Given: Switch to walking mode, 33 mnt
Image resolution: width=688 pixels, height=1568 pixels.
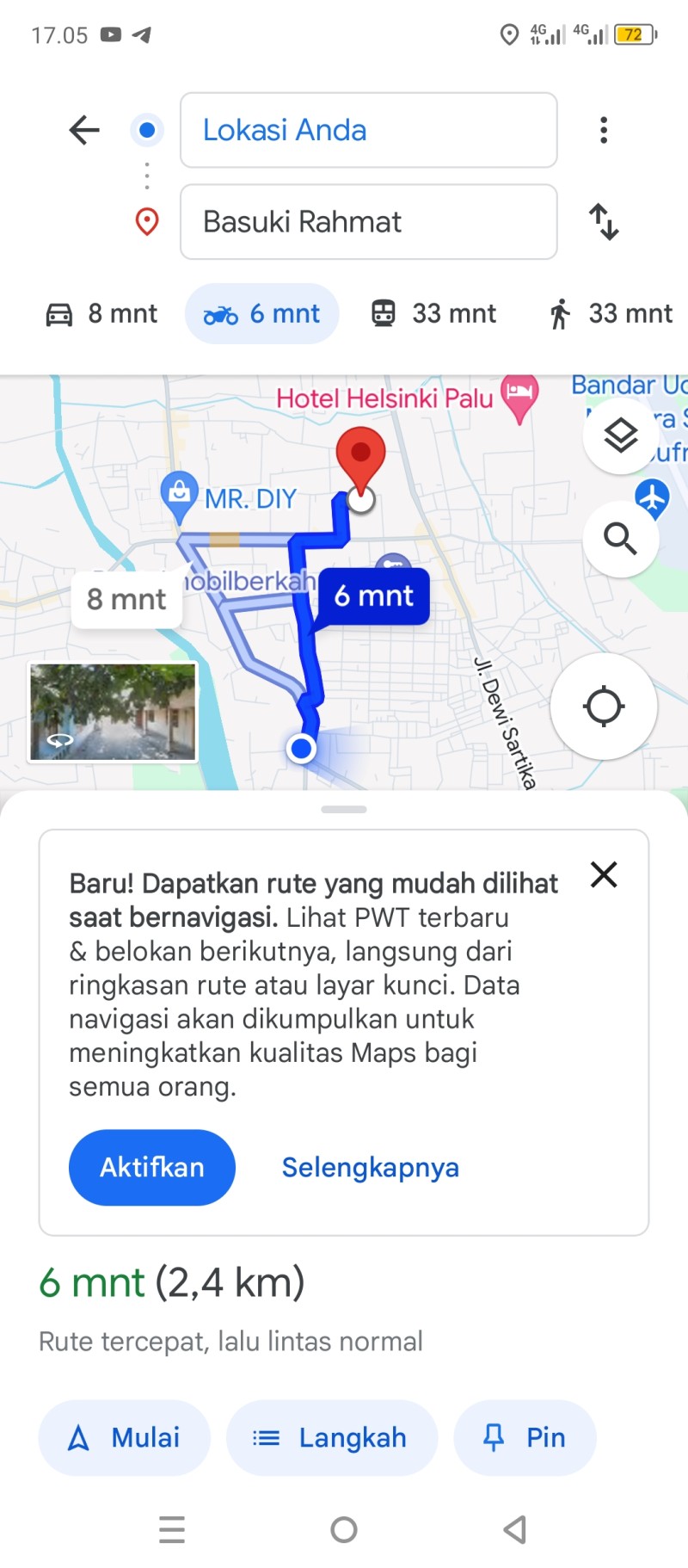Looking at the screenshot, I should pos(611,313).
